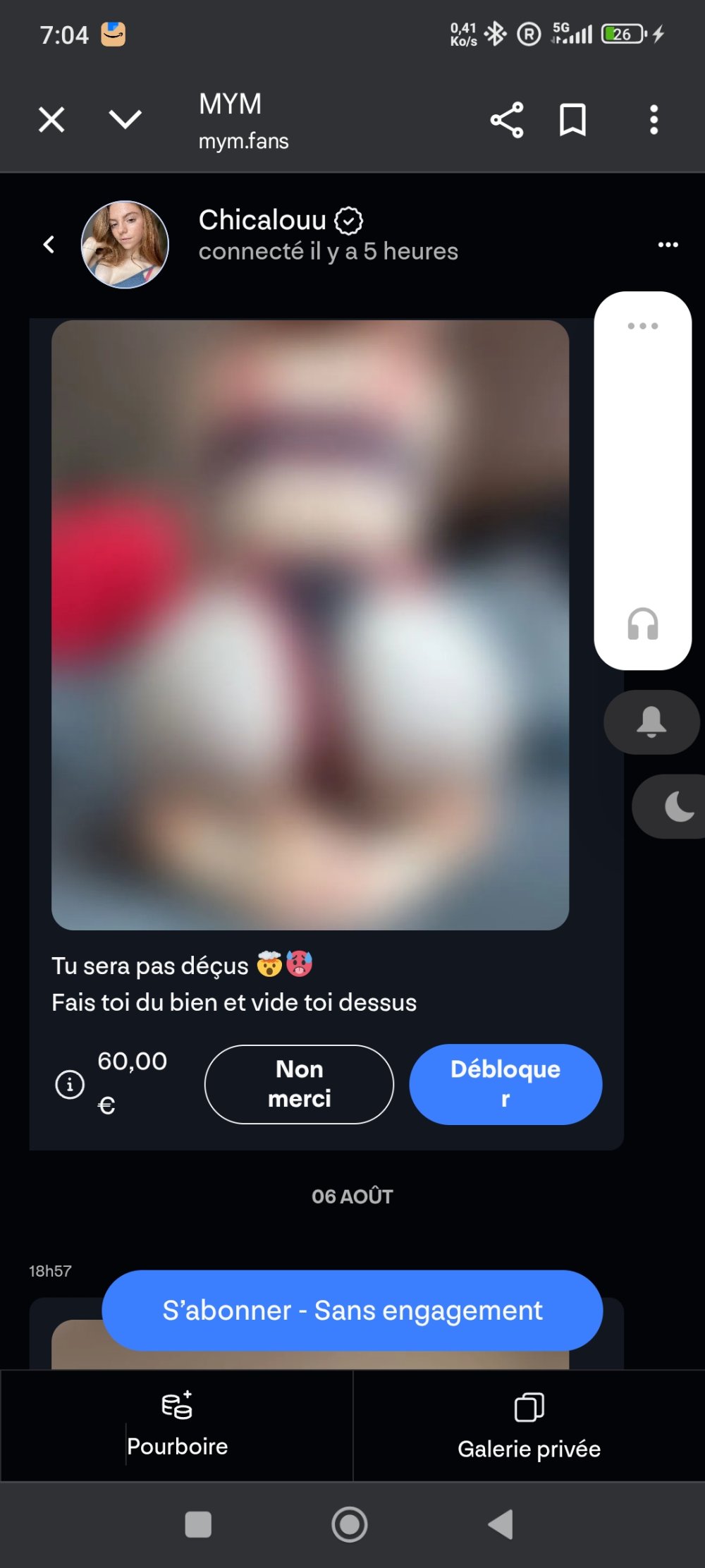This screenshot has height=1568, width=705.
Task: Unlock the media with Débloquer
Action: 505,1084
